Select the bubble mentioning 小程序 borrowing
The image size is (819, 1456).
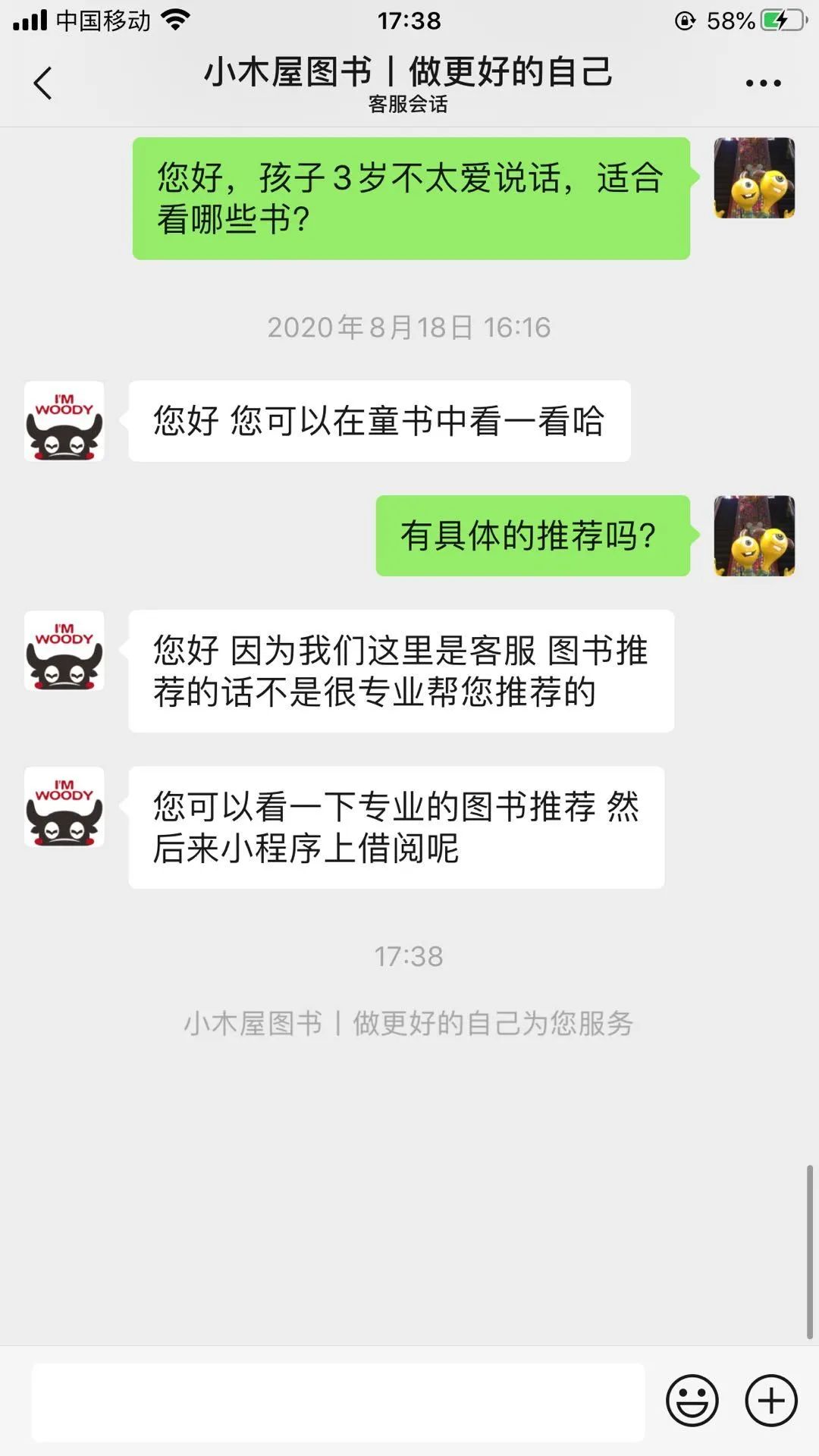pos(398,827)
